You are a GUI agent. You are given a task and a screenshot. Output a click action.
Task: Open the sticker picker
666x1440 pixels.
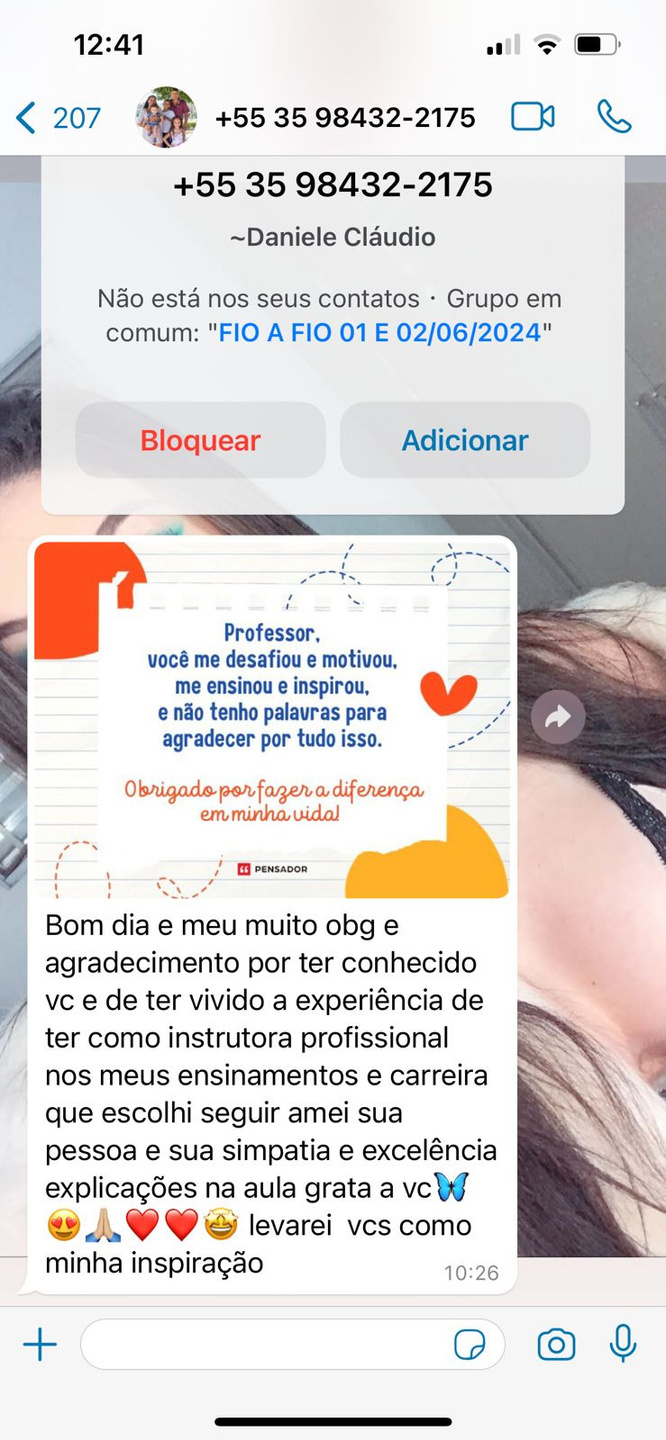click(x=469, y=1345)
